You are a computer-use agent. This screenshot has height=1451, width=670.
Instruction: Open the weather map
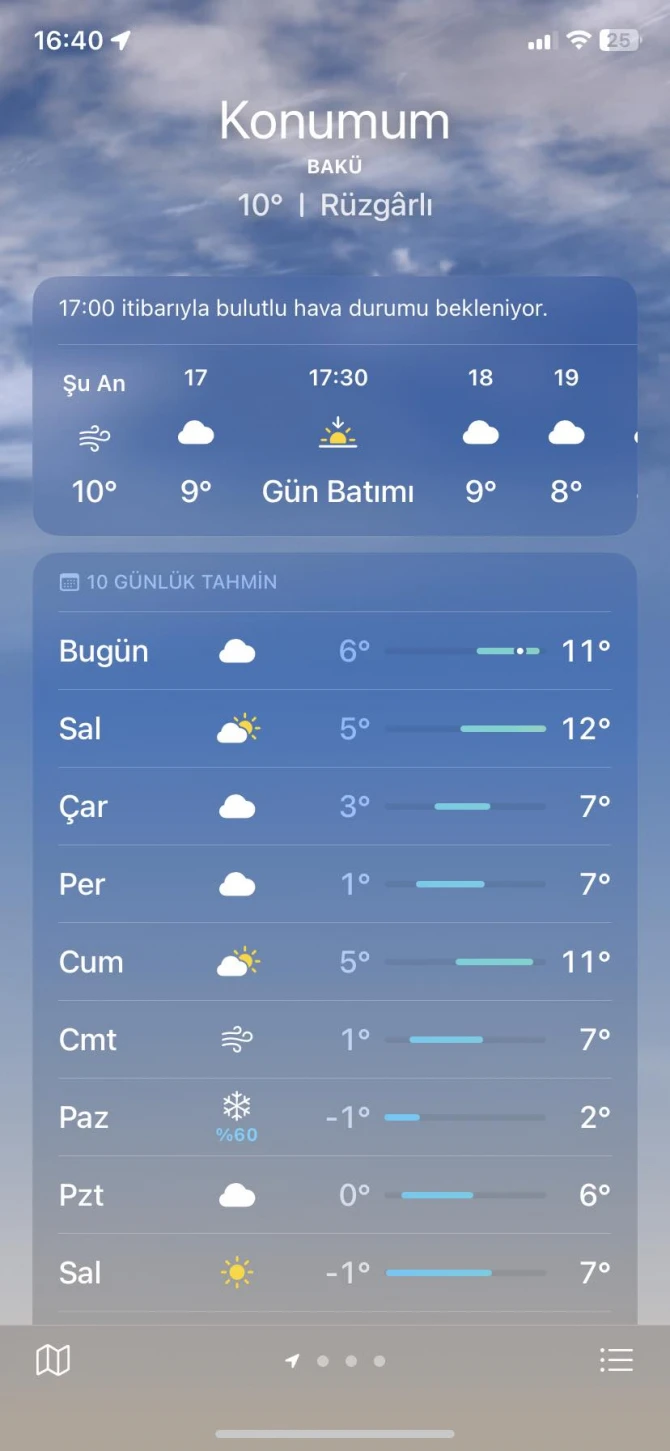pyautogui.click(x=53, y=1360)
